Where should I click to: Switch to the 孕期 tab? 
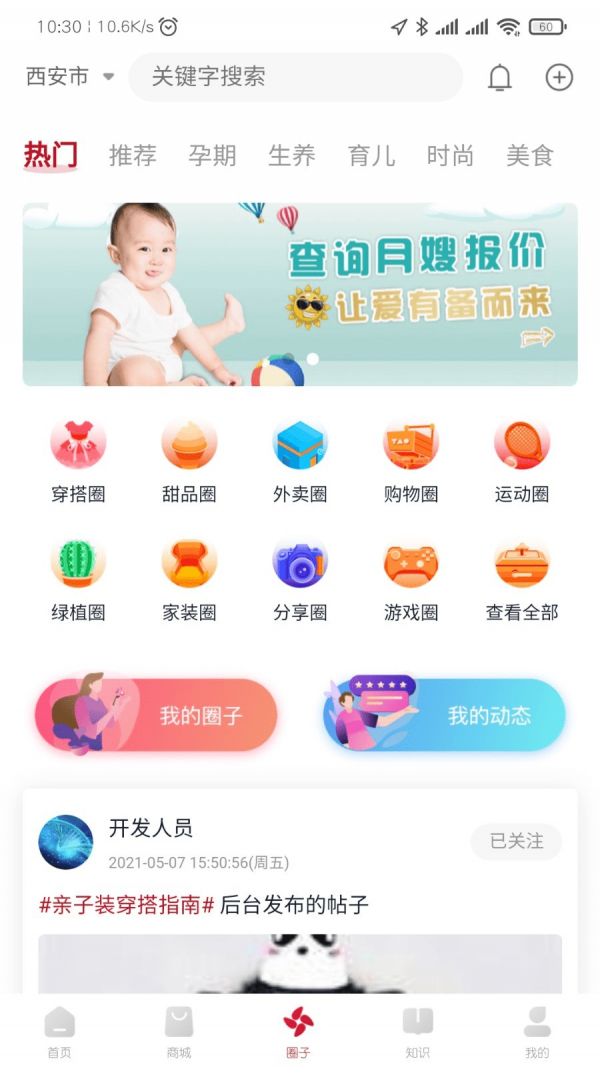point(212,156)
